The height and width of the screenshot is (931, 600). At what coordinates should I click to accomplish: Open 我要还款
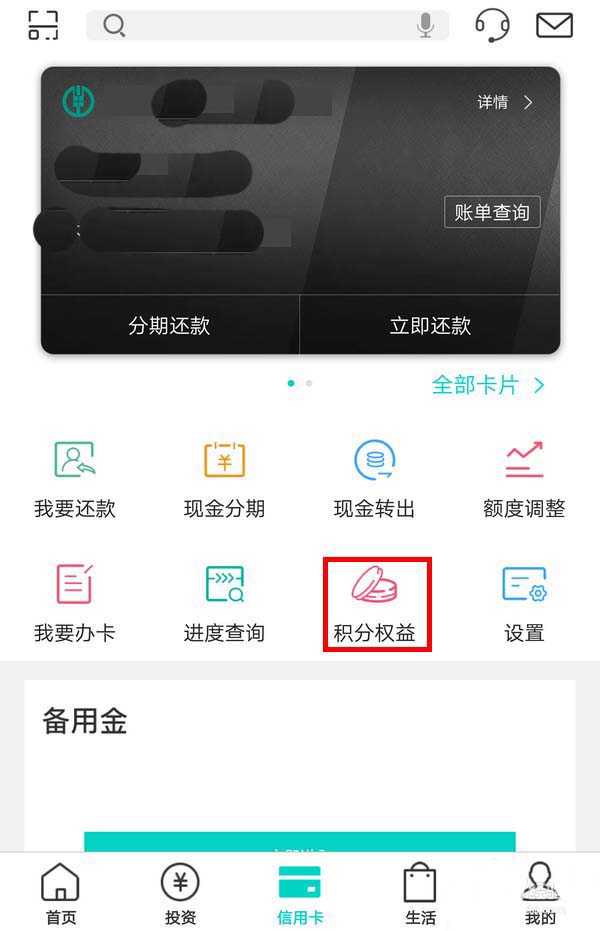click(x=75, y=478)
